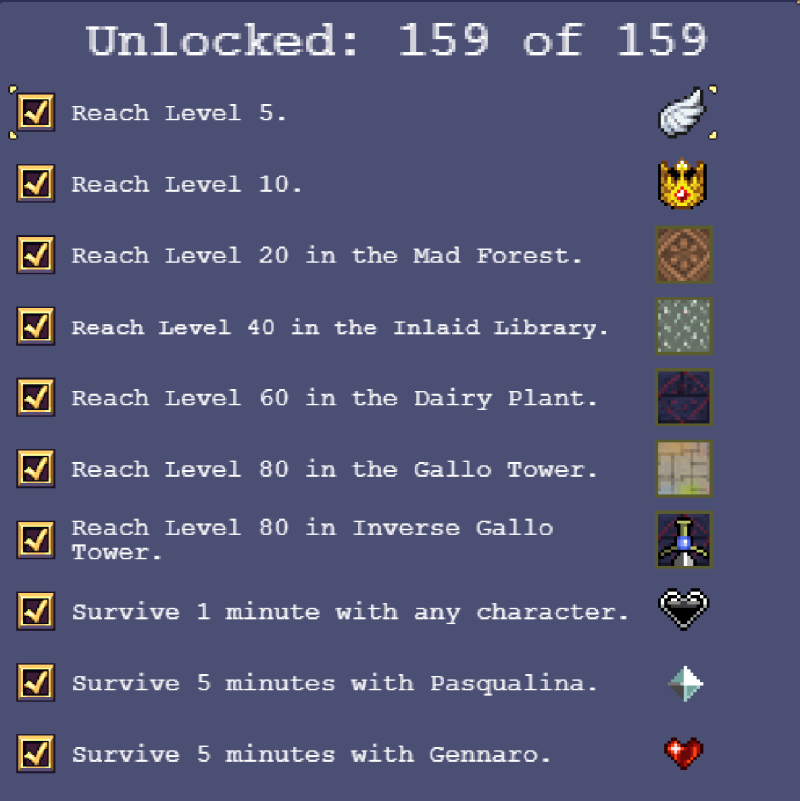Toggle the Gallo Tower Level 80 checkbox
This screenshot has height=801, width=800.
coord(36,469)
